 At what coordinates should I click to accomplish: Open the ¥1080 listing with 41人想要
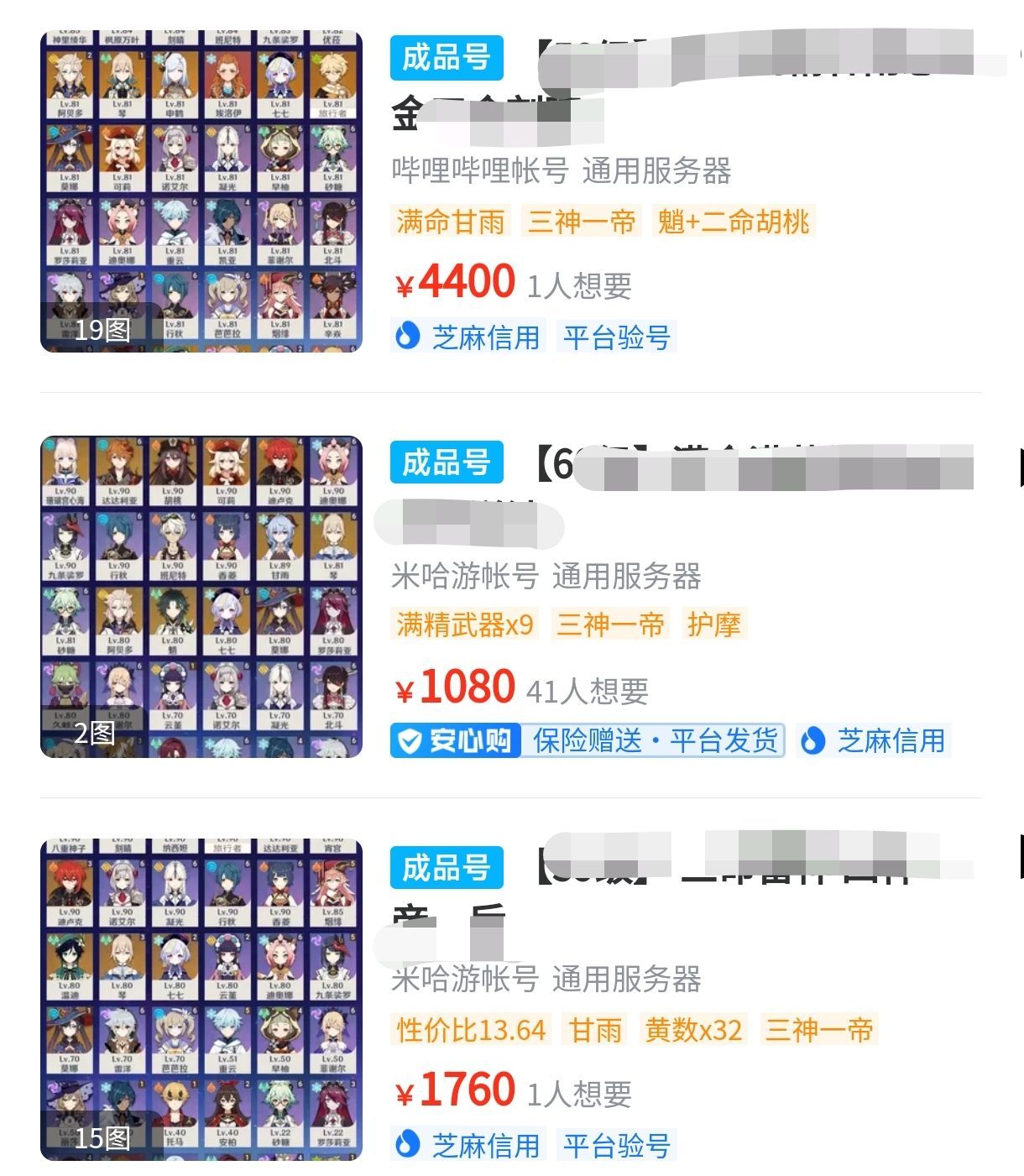click(467, 687)
